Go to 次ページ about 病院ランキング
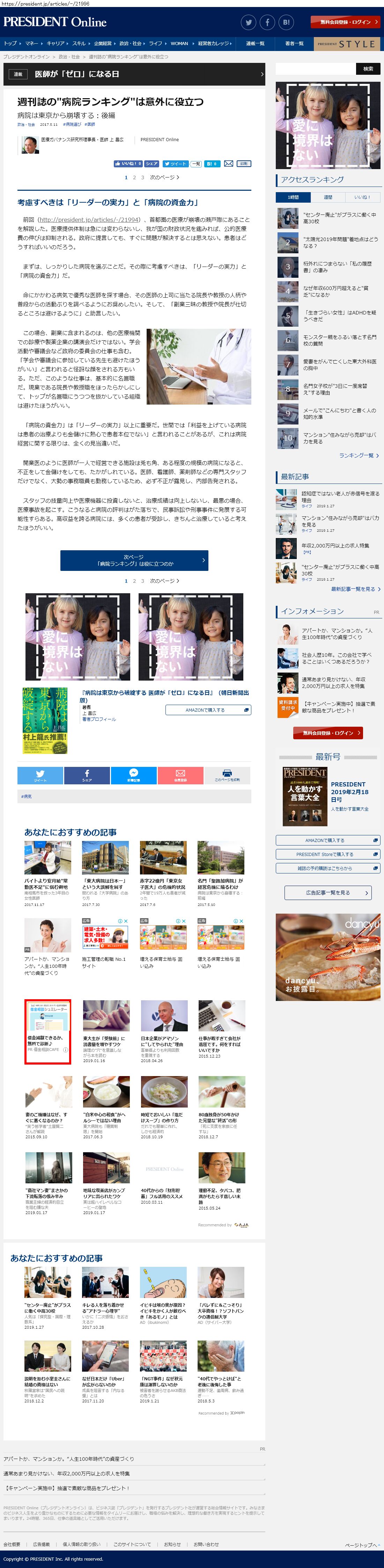This screenshot has width=384, height=1568. click(134, 560)
